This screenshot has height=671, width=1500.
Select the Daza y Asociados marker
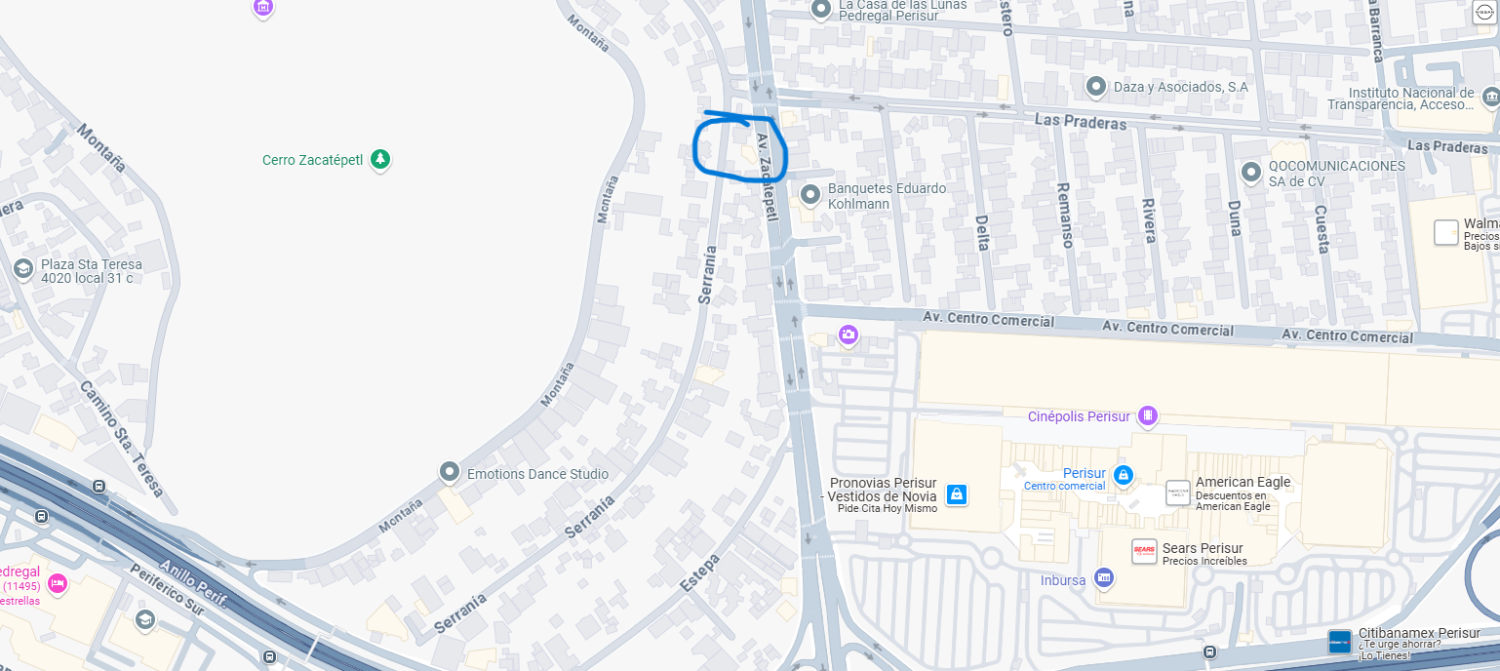[x=1096, y=87]
